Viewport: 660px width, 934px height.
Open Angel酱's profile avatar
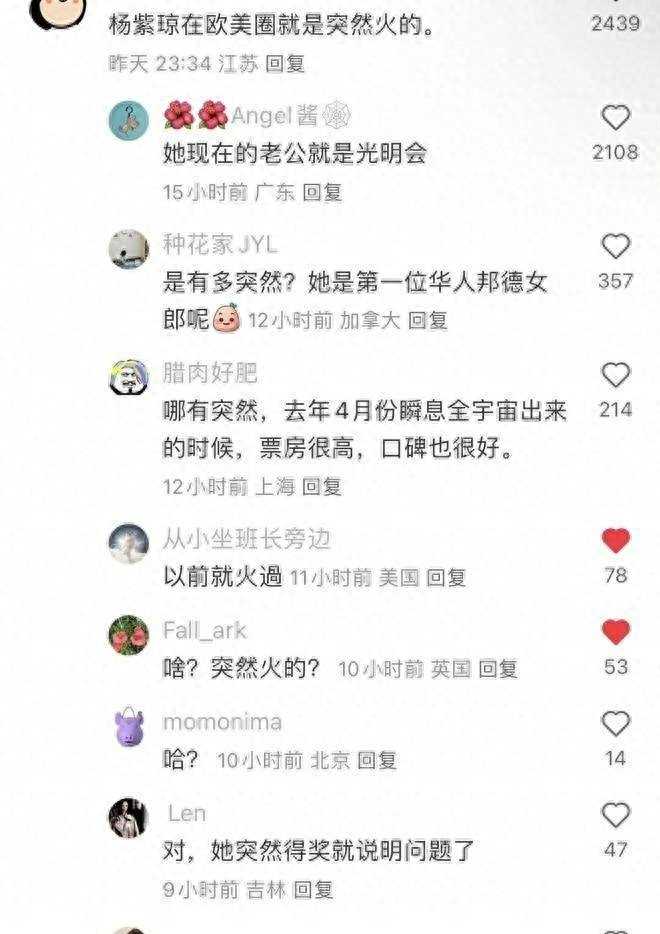point(129,121)
